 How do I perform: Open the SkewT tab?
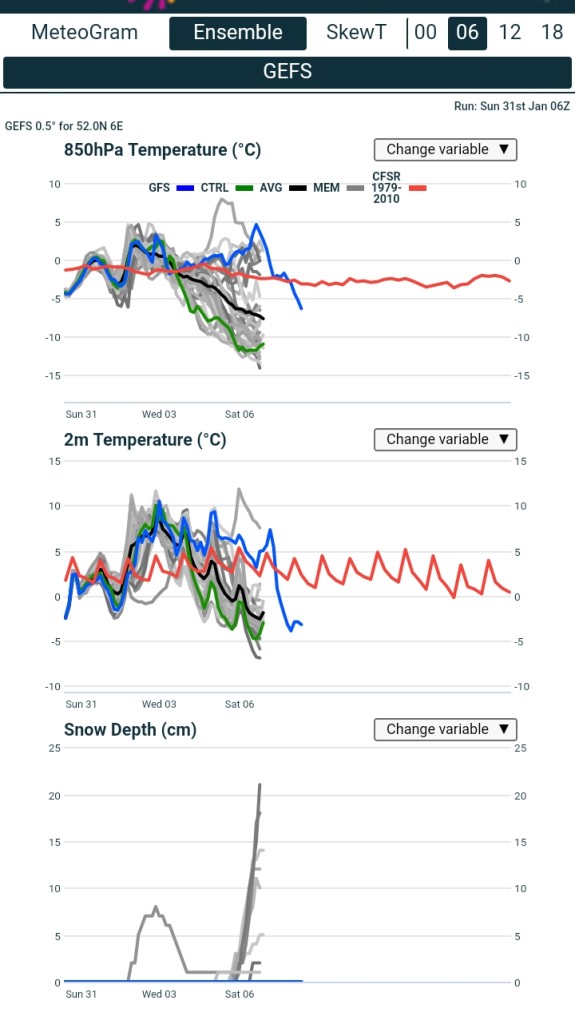[356, 33]
